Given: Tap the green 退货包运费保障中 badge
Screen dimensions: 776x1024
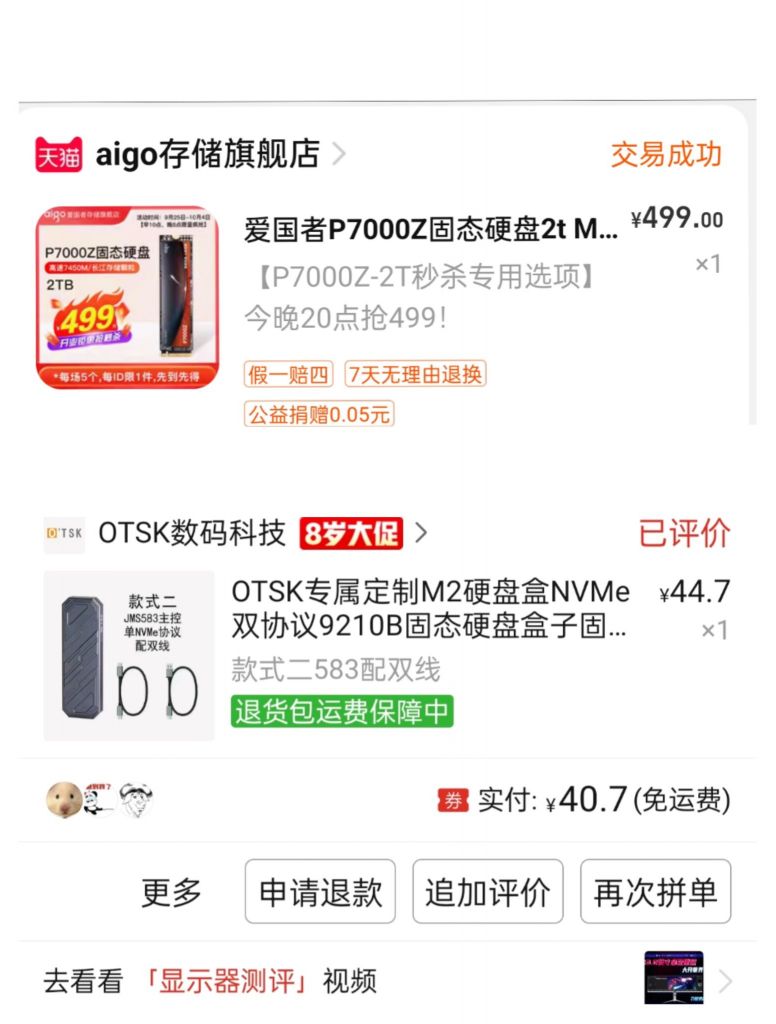Looking at the screenshot, I should (x=342, y=713).
